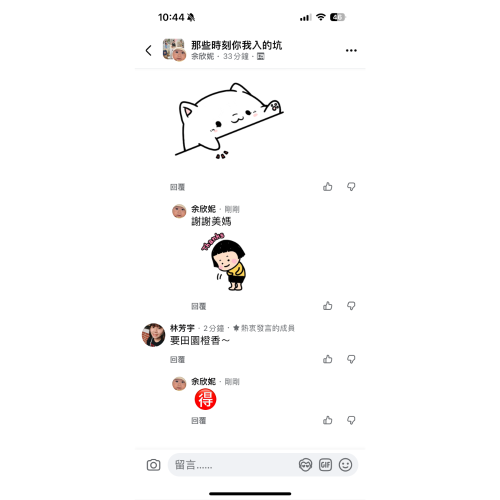The height and width of the screenshot is (500, 500).
Task: Reply to 余欣妮's 謝謝美媽 comment
Action: (x=199, y=306)
